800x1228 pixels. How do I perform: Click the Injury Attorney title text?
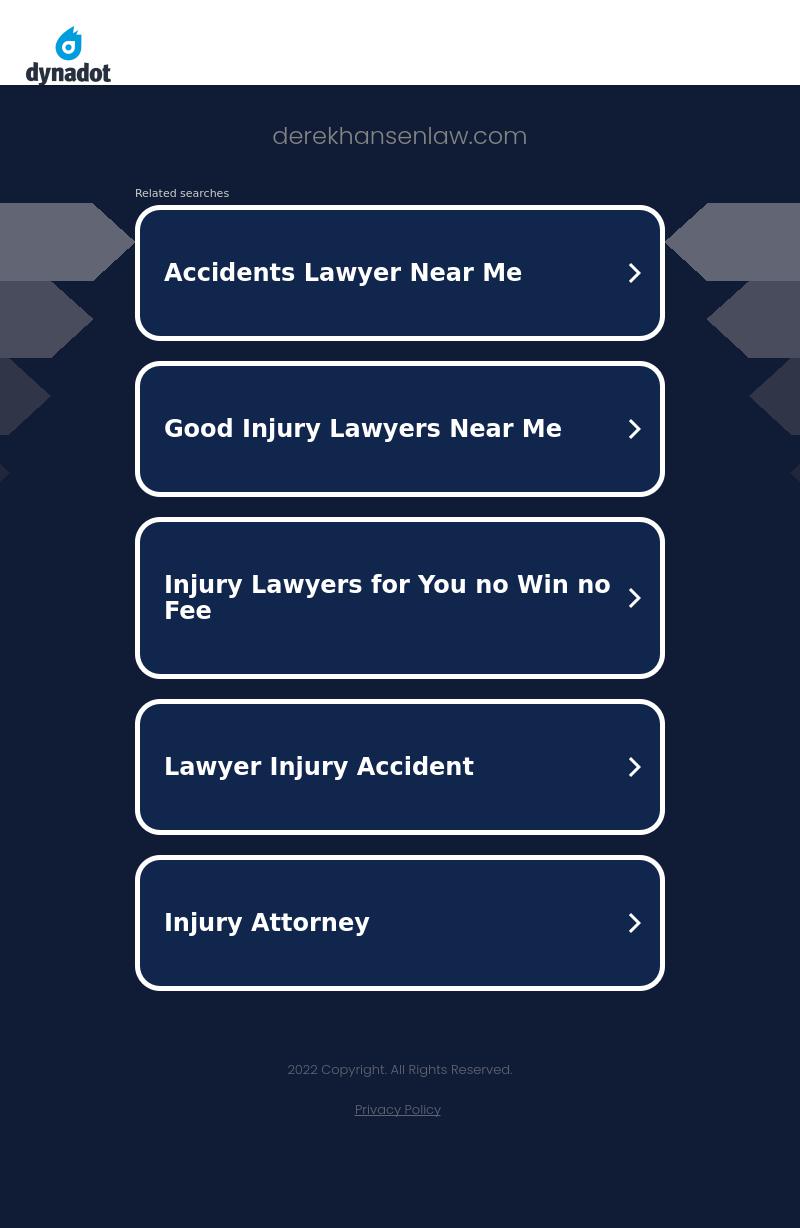click(267, 923)
